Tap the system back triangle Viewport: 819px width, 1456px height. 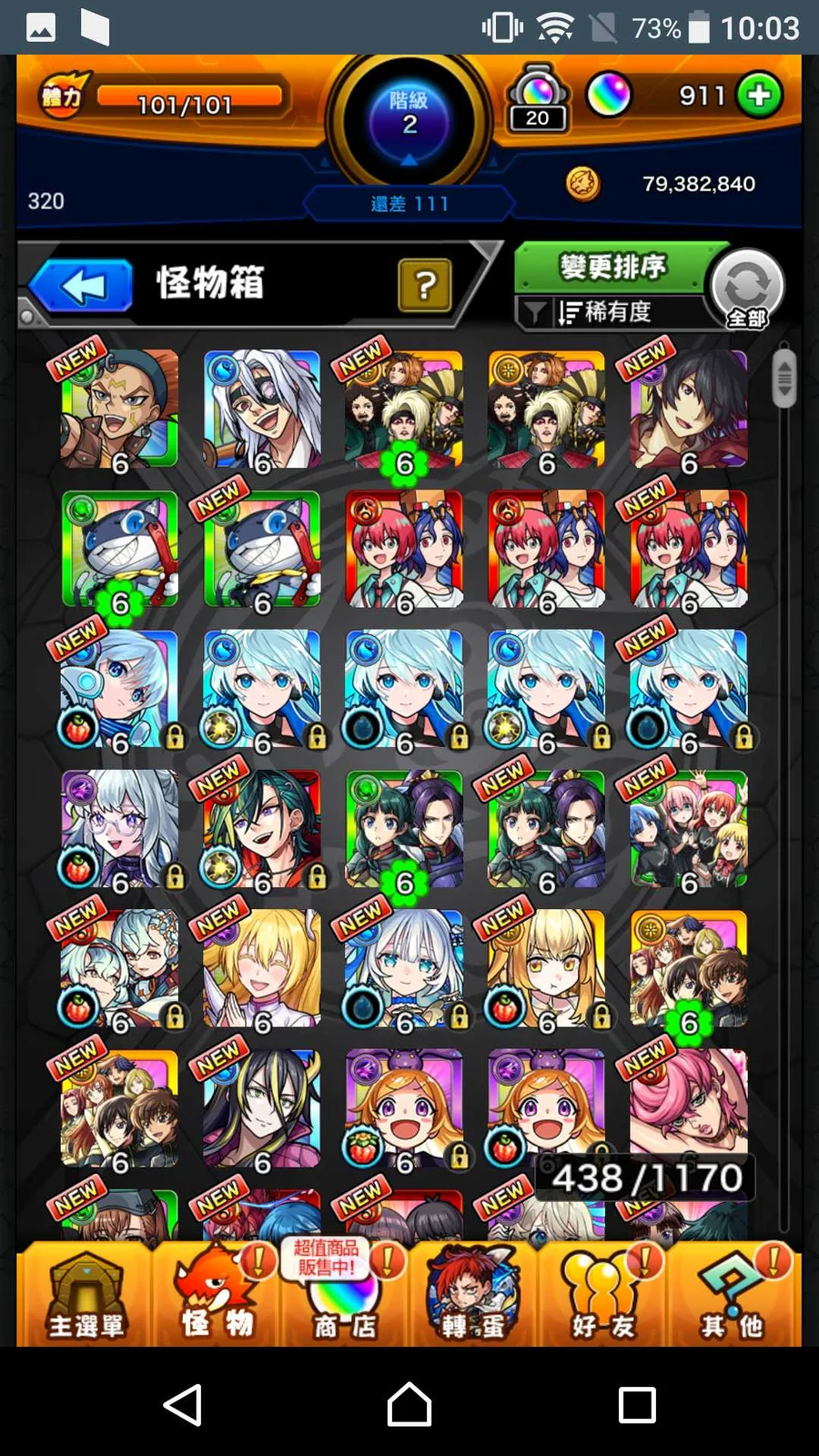(x=184, y=1404)
